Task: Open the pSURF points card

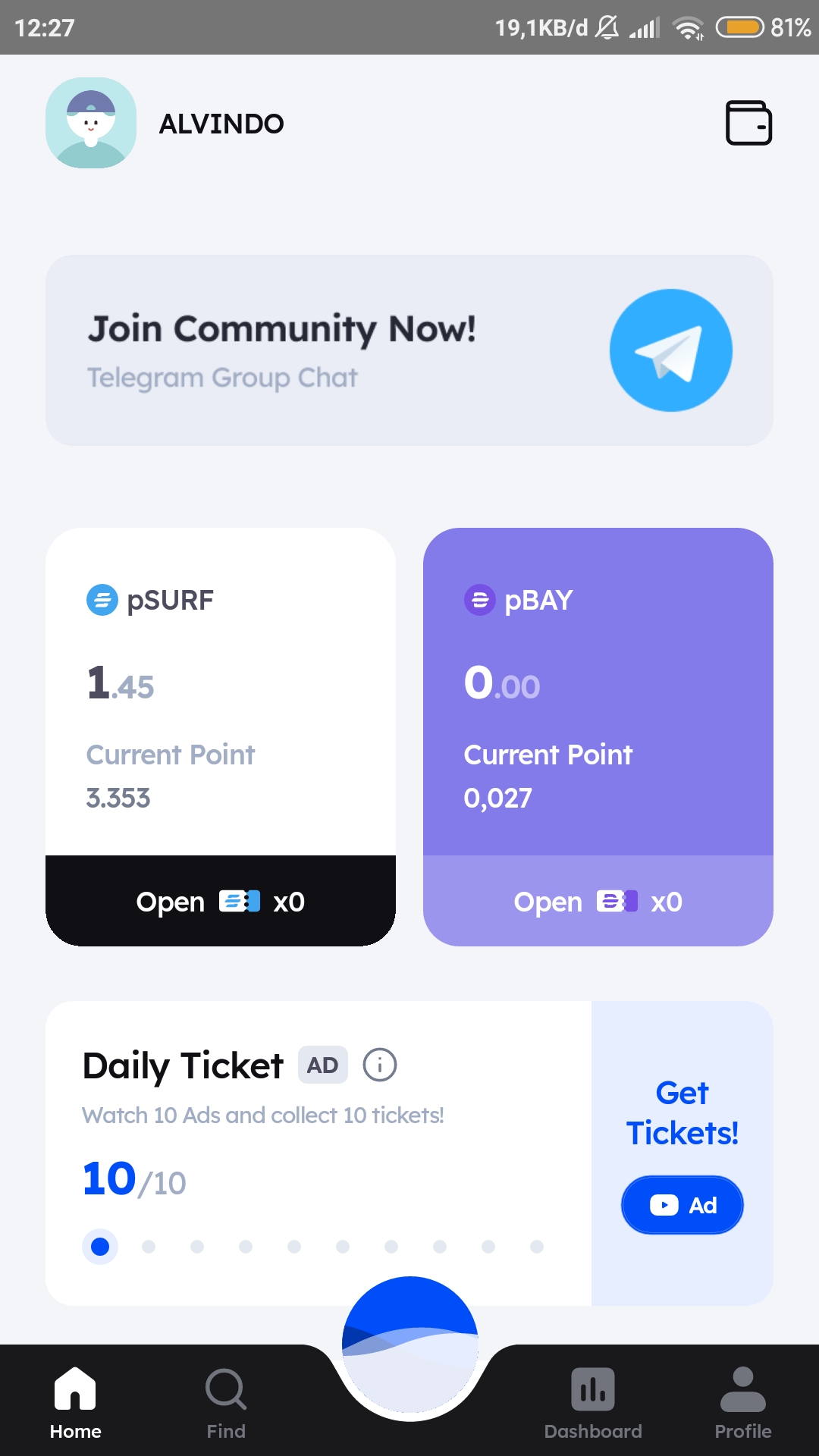Action: coord(221,692)
